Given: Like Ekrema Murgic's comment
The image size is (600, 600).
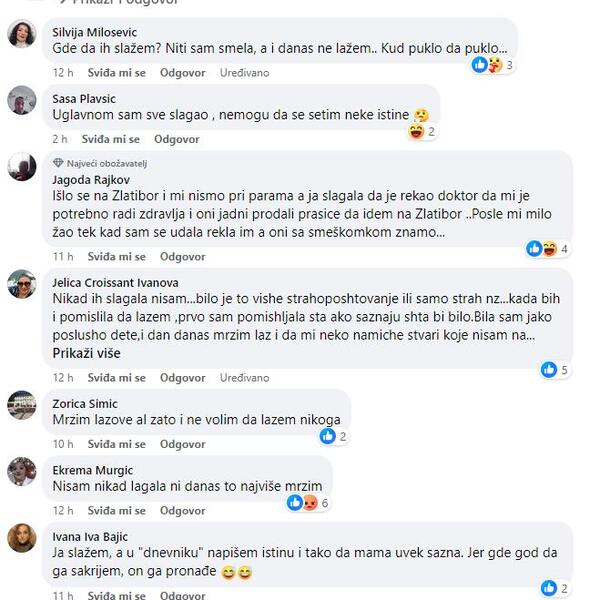Looking at the screenshot, I should coord(113,510).
